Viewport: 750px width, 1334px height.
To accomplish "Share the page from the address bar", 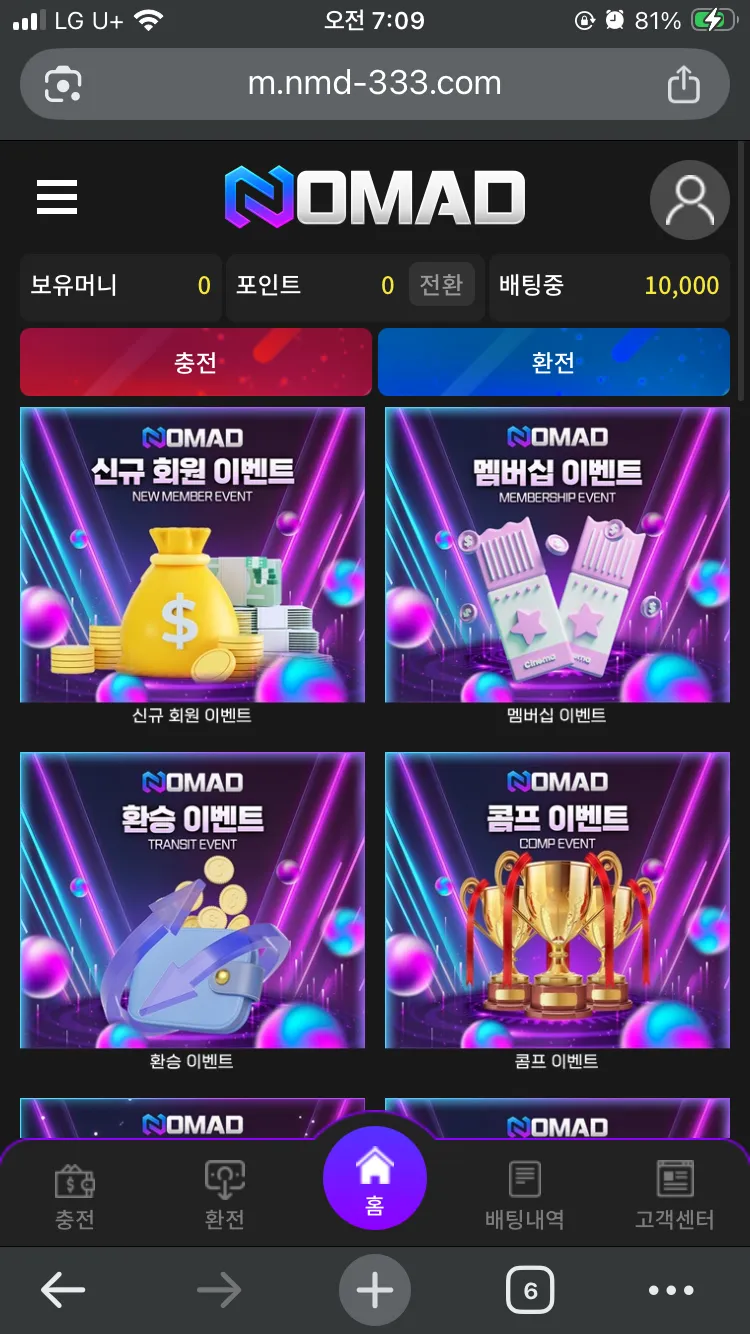I will tap(683, 84).
